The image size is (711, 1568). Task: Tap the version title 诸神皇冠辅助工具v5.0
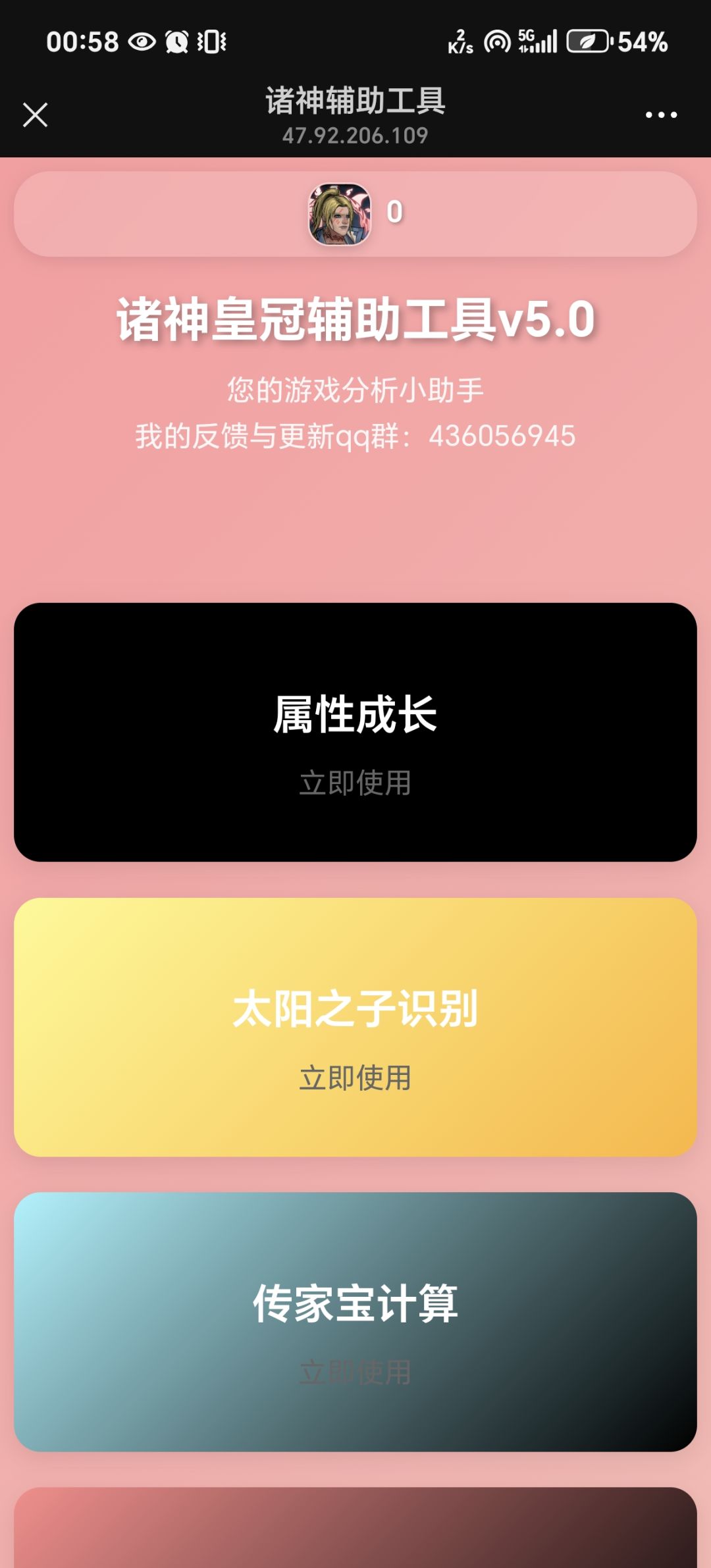click(355, 321)
